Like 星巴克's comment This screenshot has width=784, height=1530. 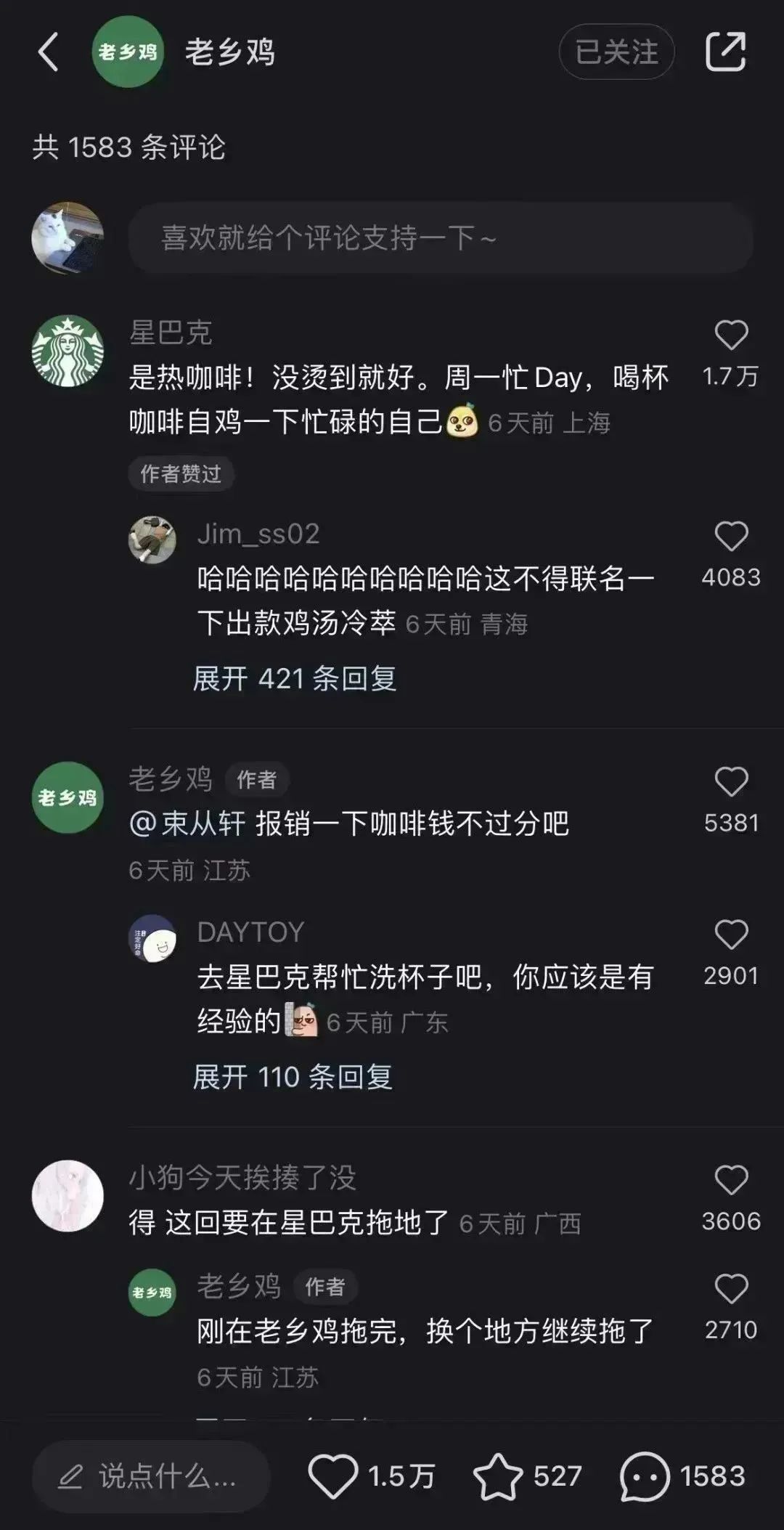pos(731,336)
